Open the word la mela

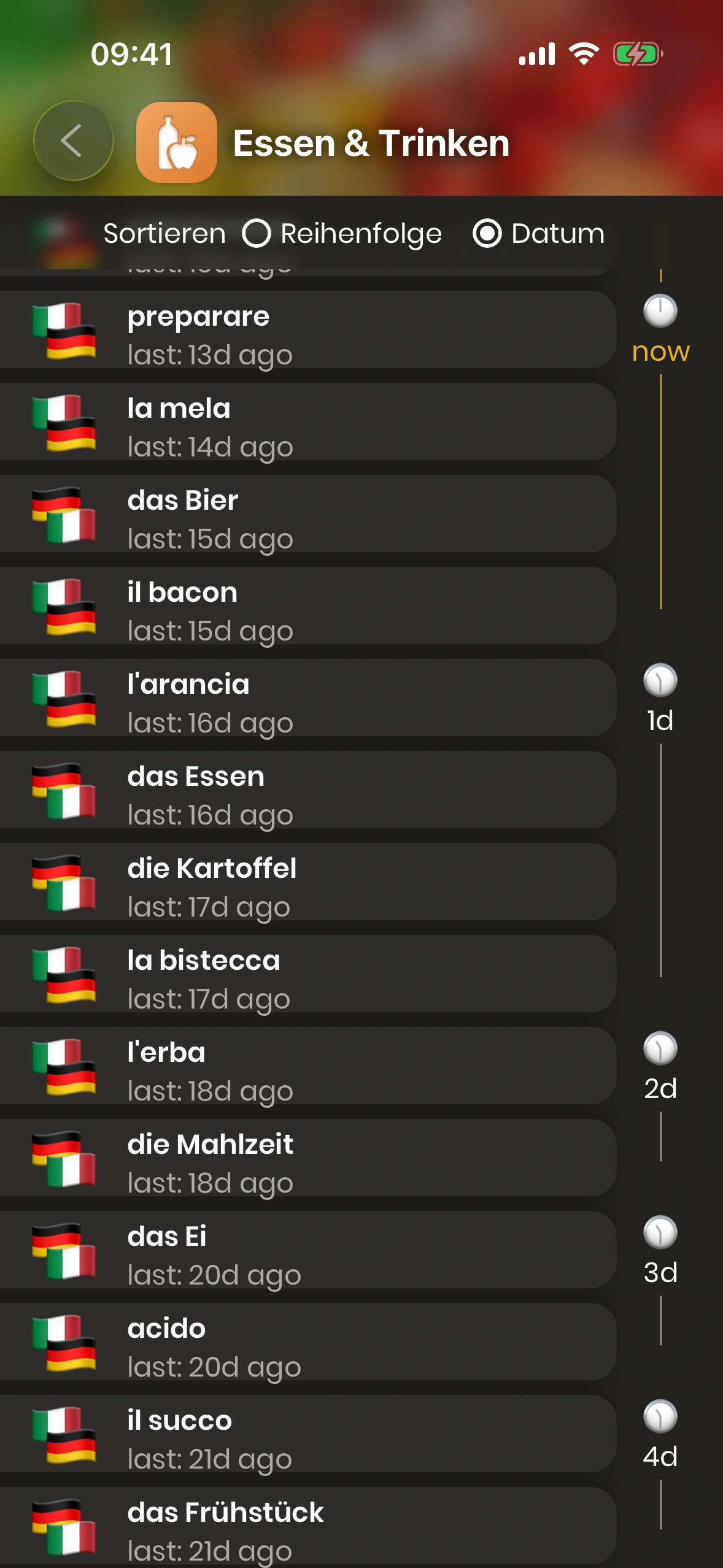[307, 422]
